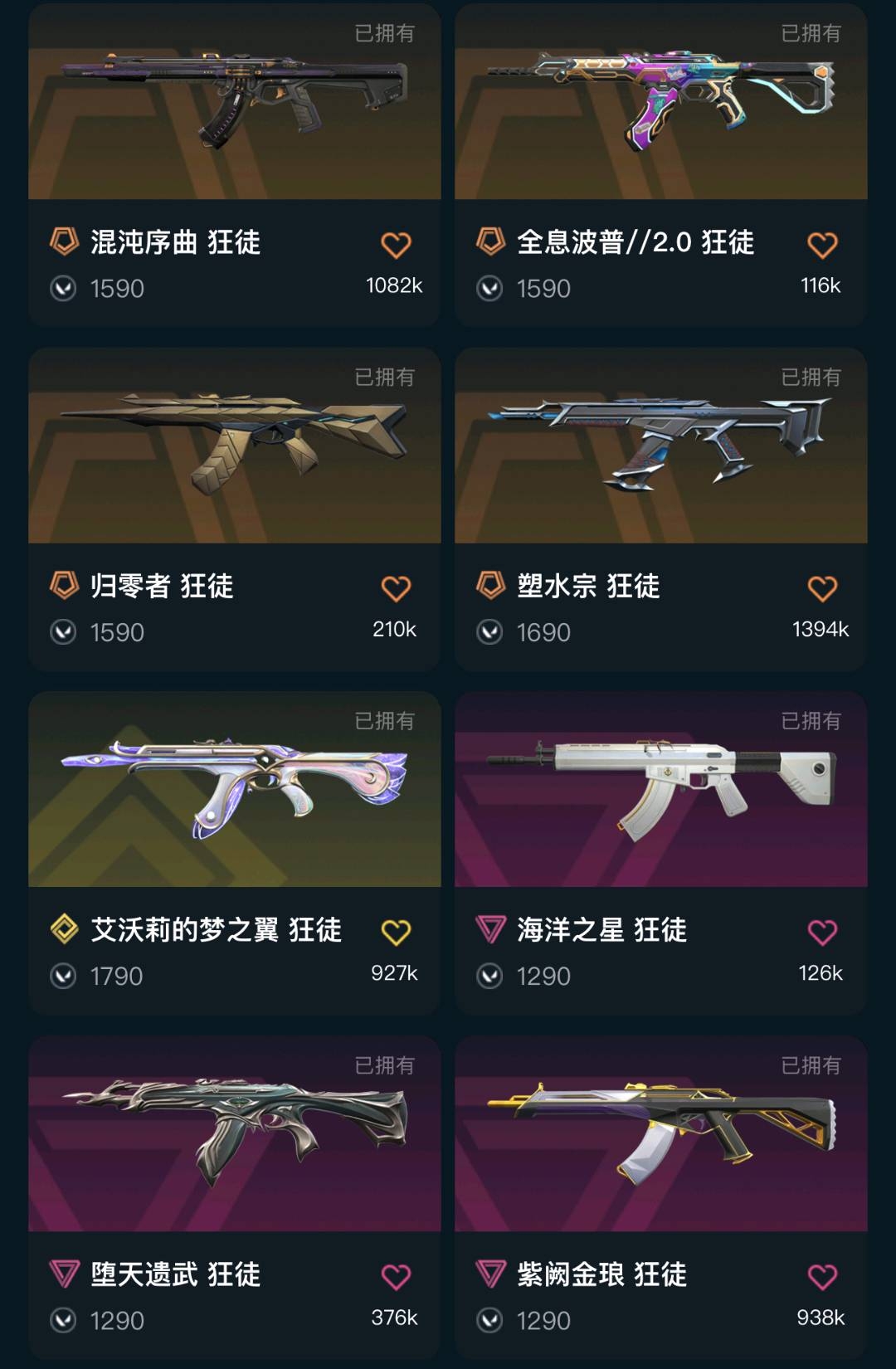Like the 归零者 狂徒 skin
The height and width of the screenshot is (1369, 896).
[x=396, y=589]
